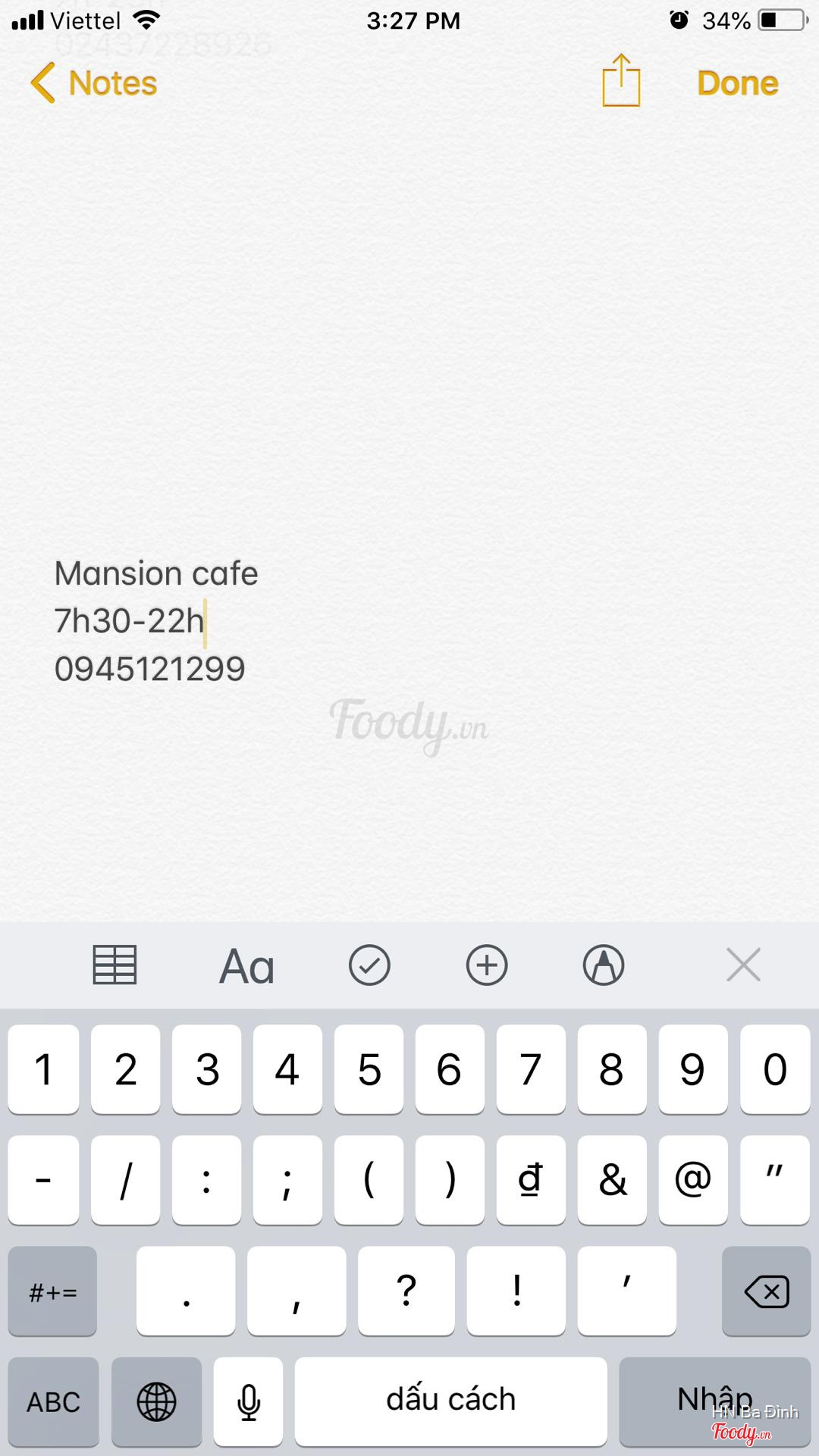819x1456 pixels.
Task: Open the plus attachment menu
Action: [x=486, y=965]
